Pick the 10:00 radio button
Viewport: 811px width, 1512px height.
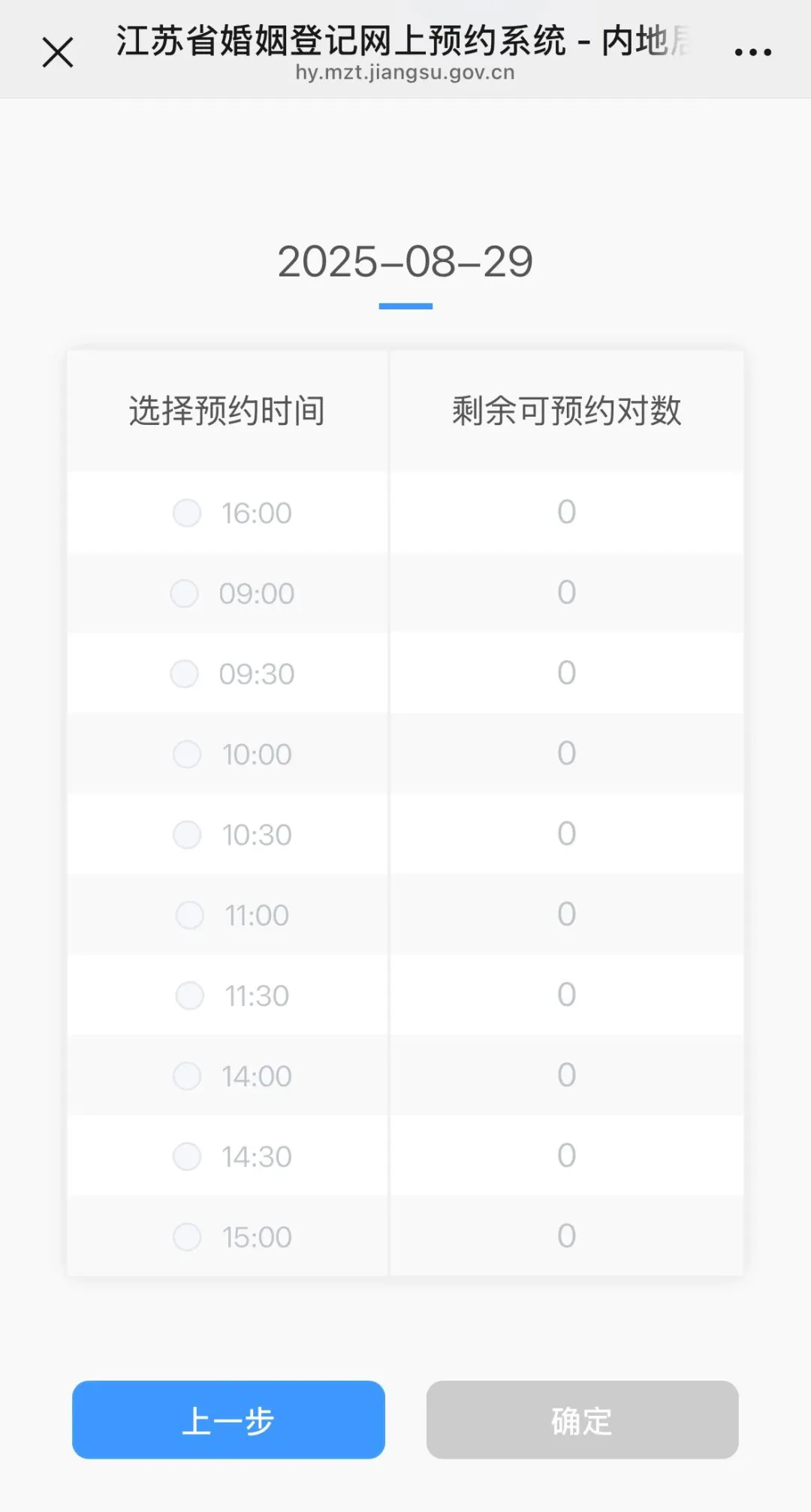tap(187, 754)
